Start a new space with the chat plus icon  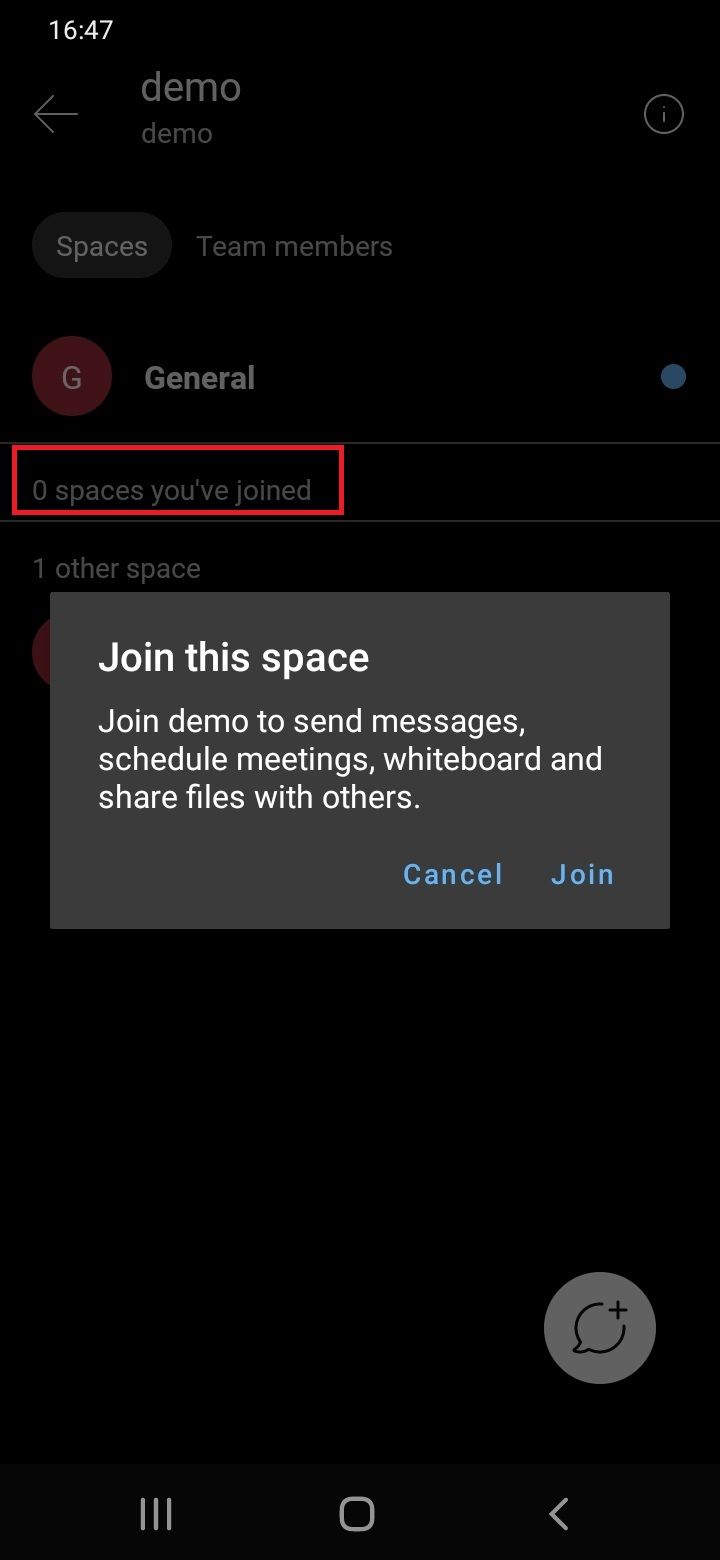(599, 1328)
